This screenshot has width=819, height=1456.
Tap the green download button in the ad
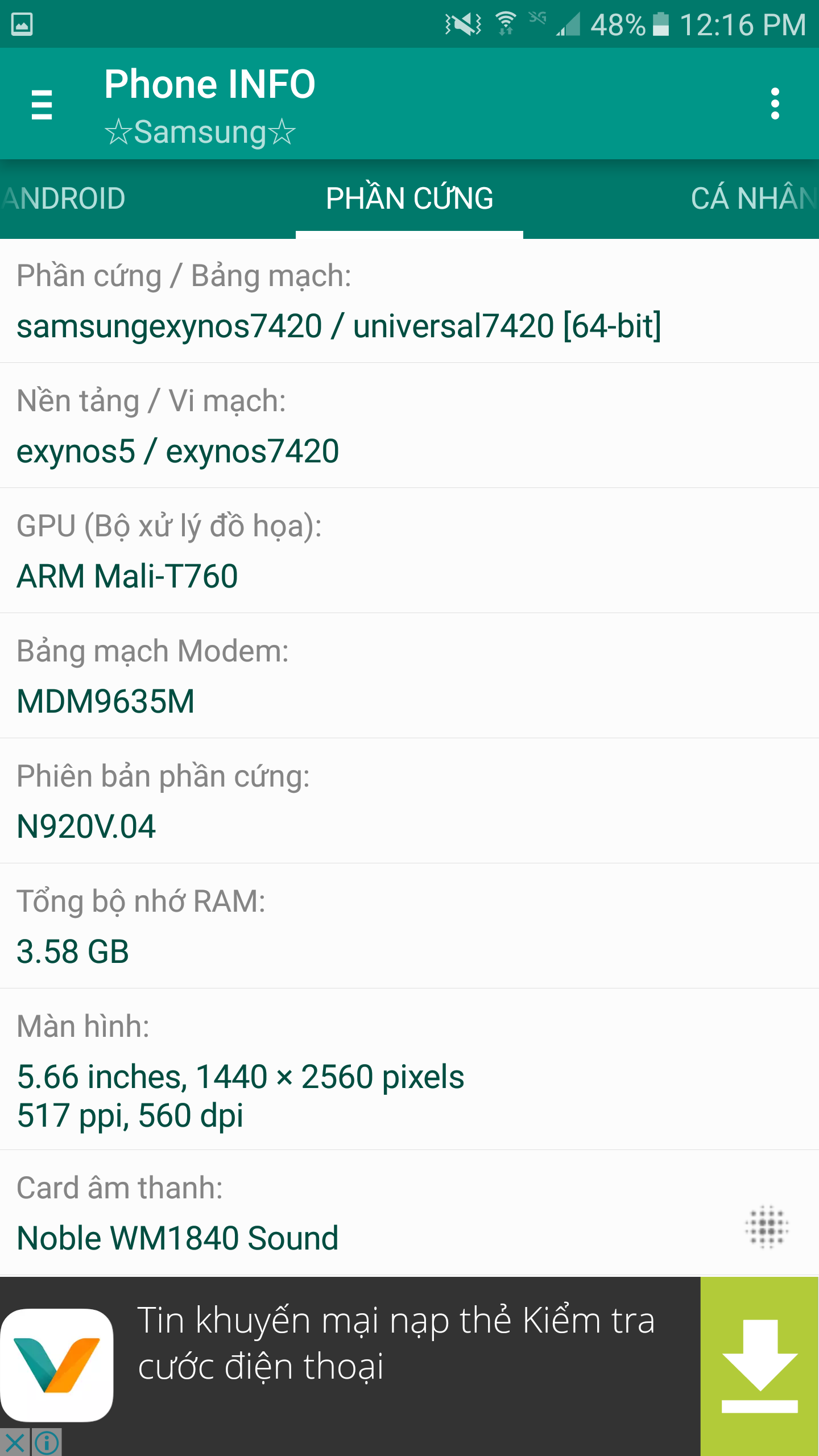[x=760, y=1366]
